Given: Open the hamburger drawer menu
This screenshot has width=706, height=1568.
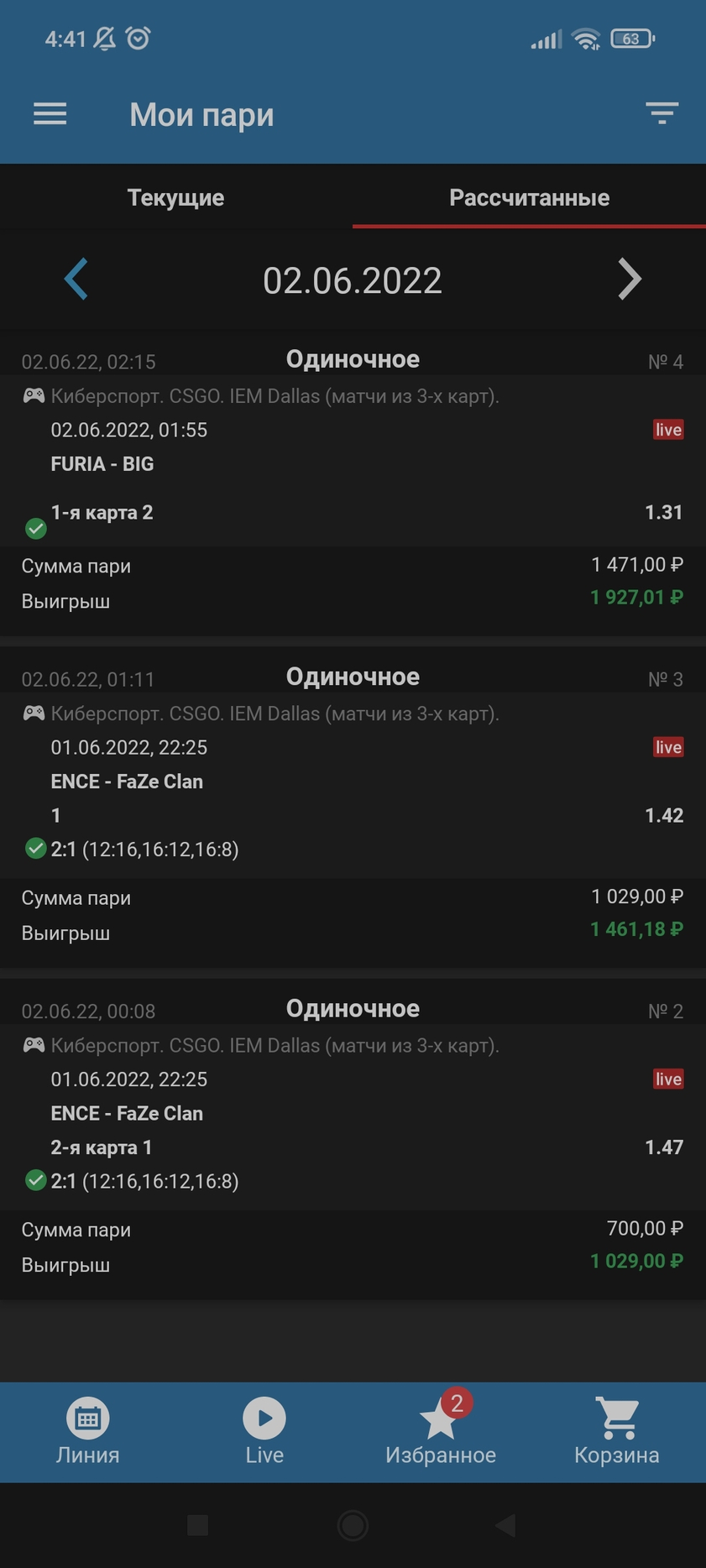Looking at the screenshot, I should tap(50, 114).
